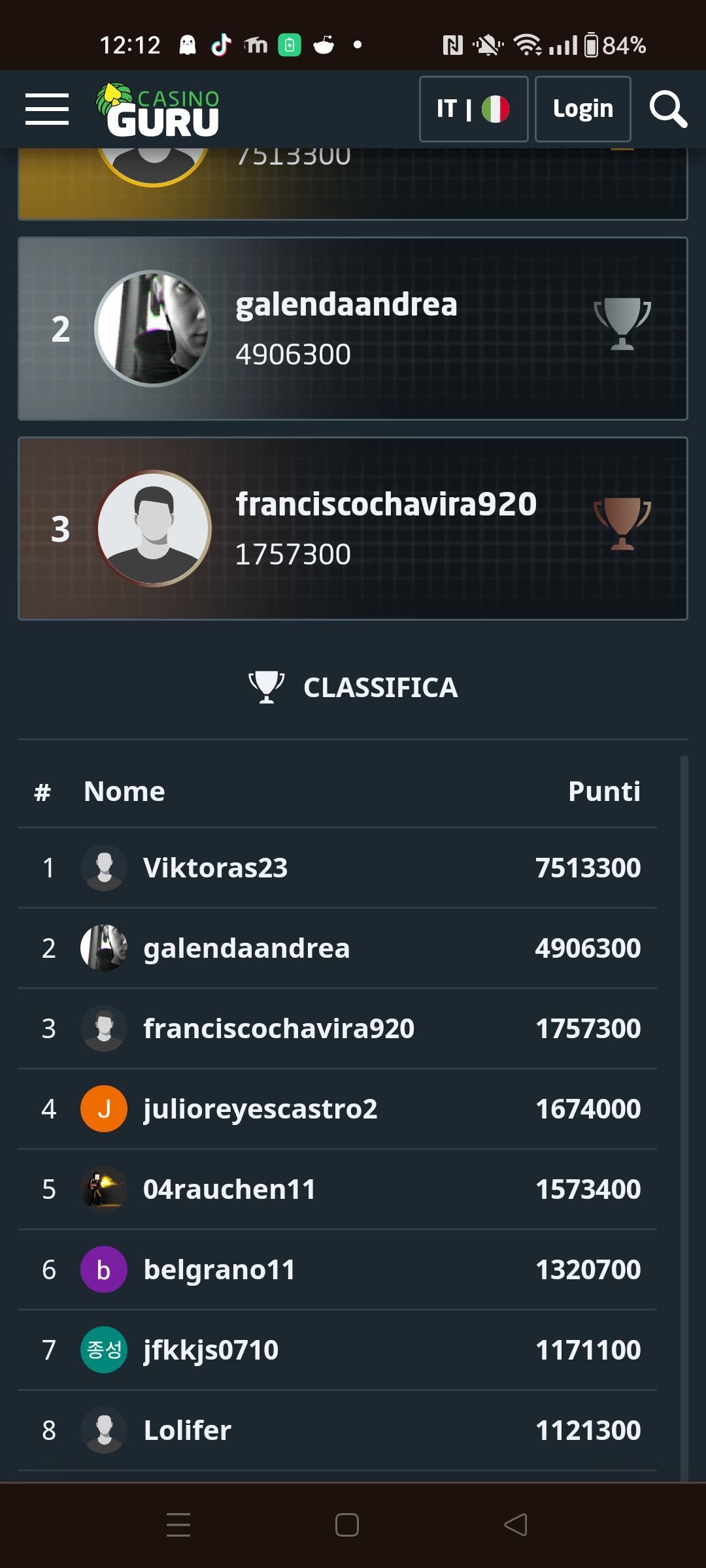
Task: Tap the Casino Guru logo
Action: click(x=159, y=110)
